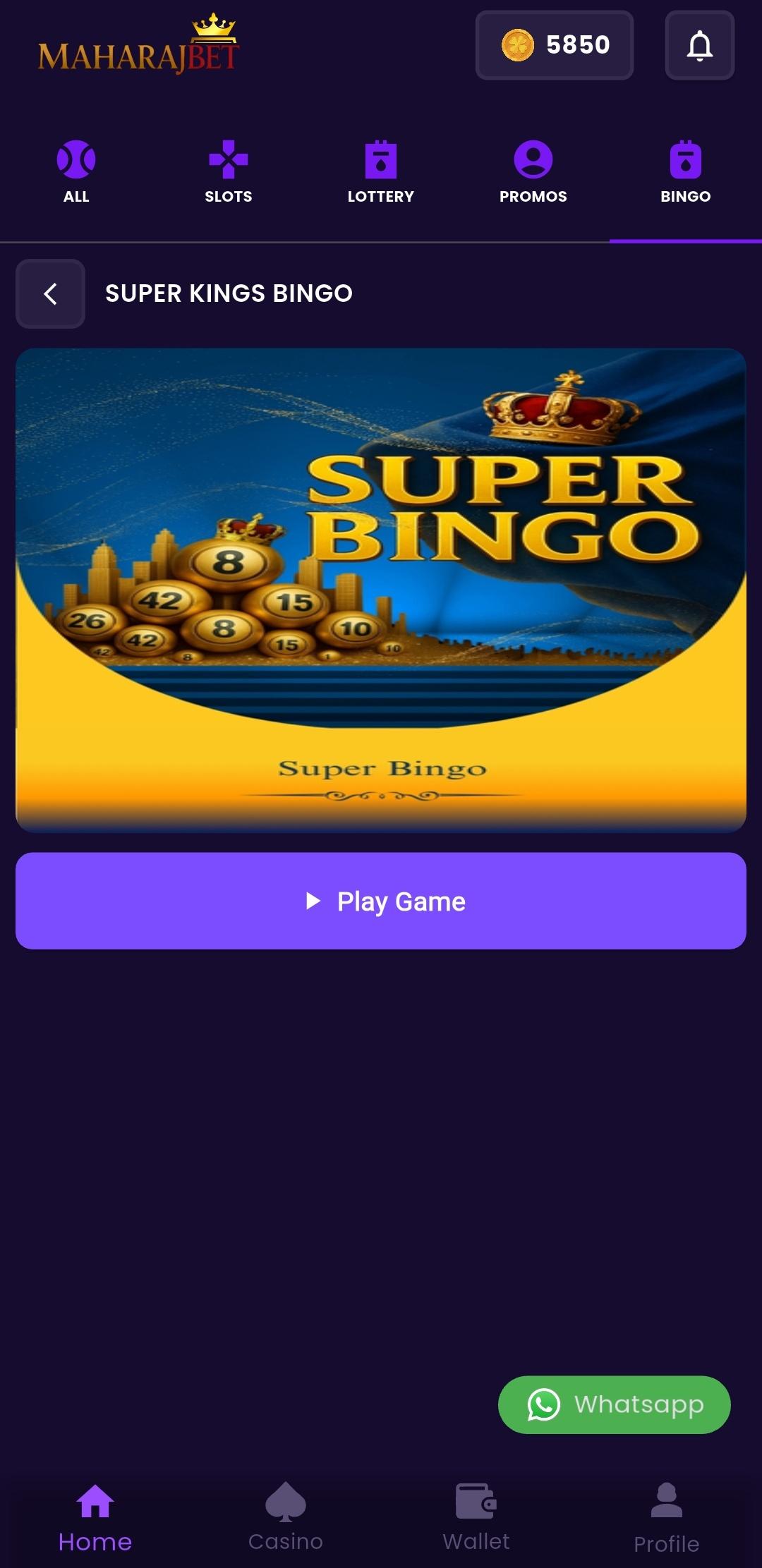Go back from Super Kings Bingo
The image size is (762, 1568).
(51, 293)
